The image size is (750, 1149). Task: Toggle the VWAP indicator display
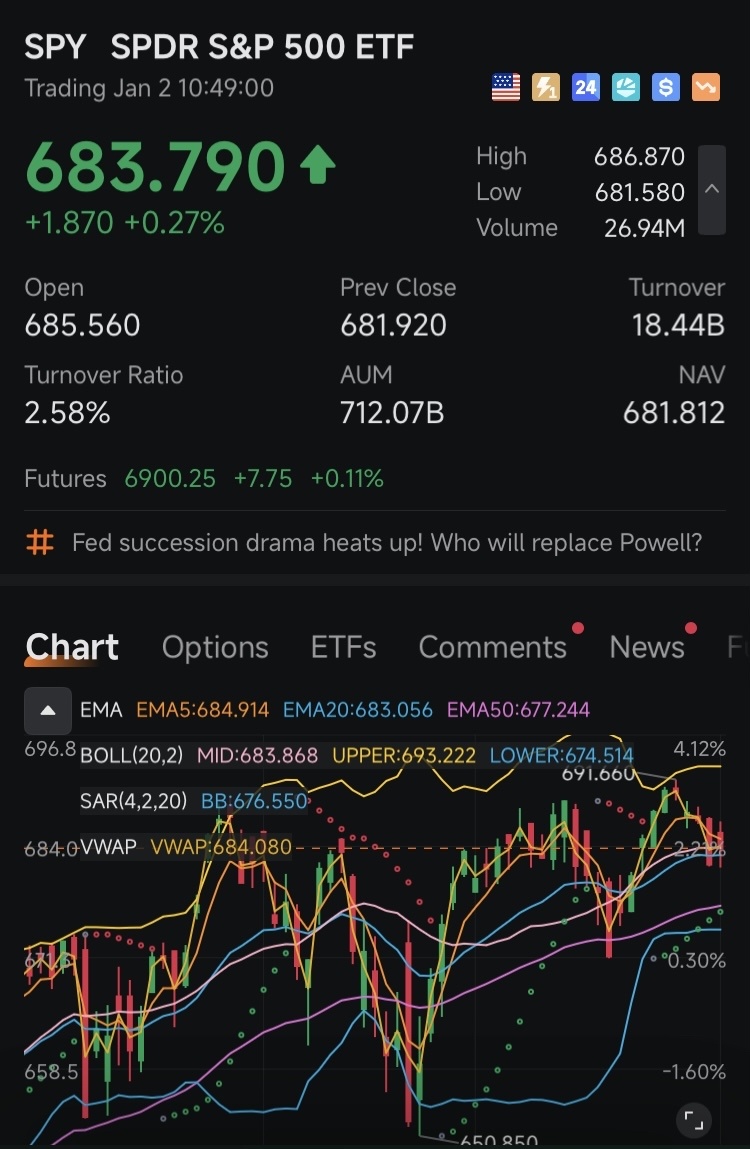point(110,846)
